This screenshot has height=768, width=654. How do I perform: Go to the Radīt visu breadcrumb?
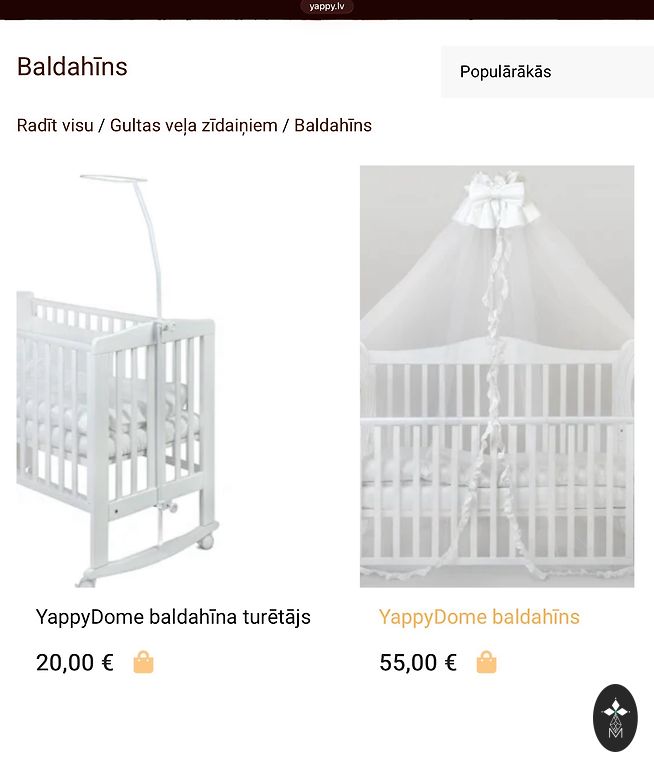pos(55,126)
